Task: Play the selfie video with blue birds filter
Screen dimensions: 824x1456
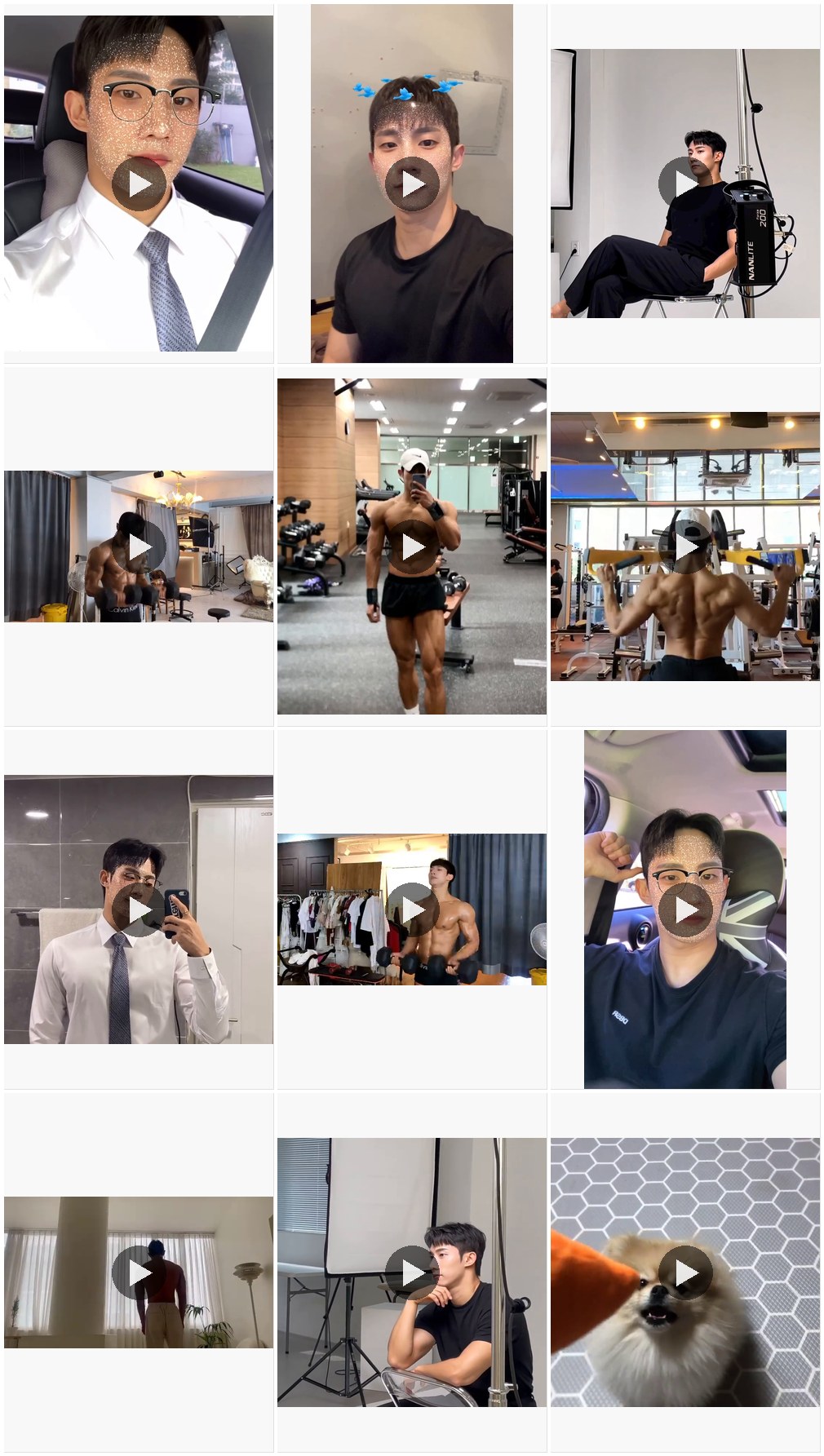Action: click(412, 184)
